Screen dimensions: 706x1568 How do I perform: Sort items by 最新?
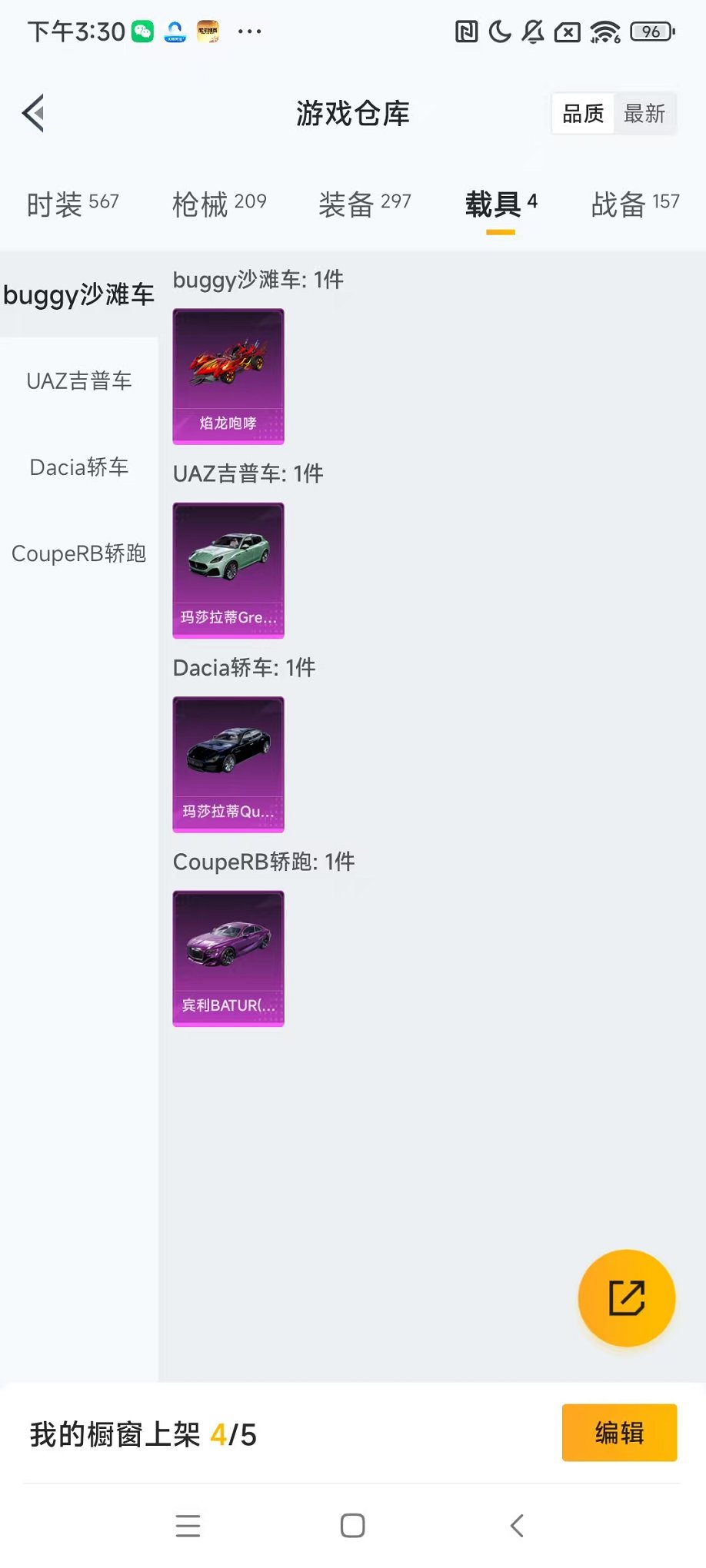pos(644,114)
